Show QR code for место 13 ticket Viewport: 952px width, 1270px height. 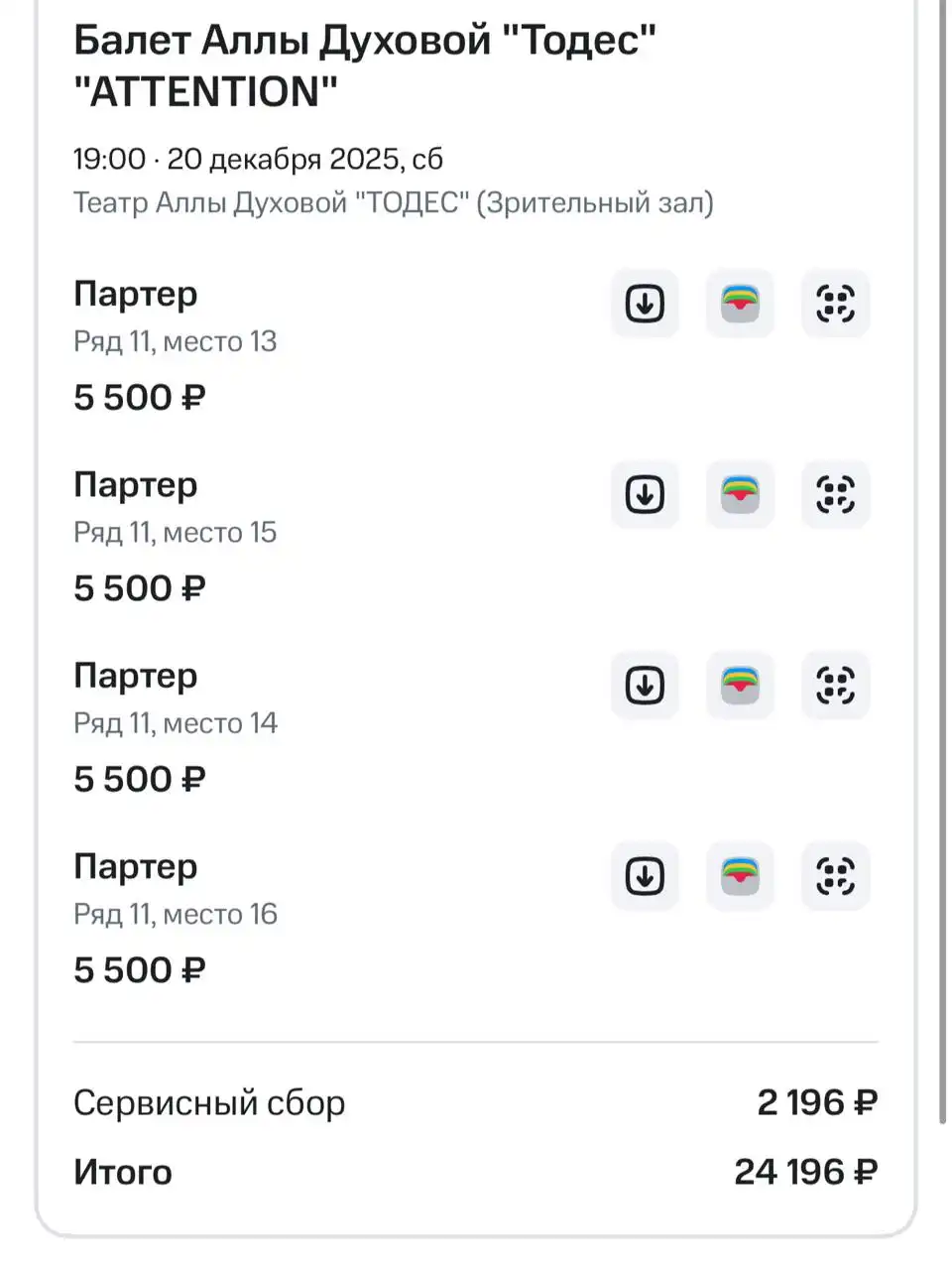click(836, 304)
